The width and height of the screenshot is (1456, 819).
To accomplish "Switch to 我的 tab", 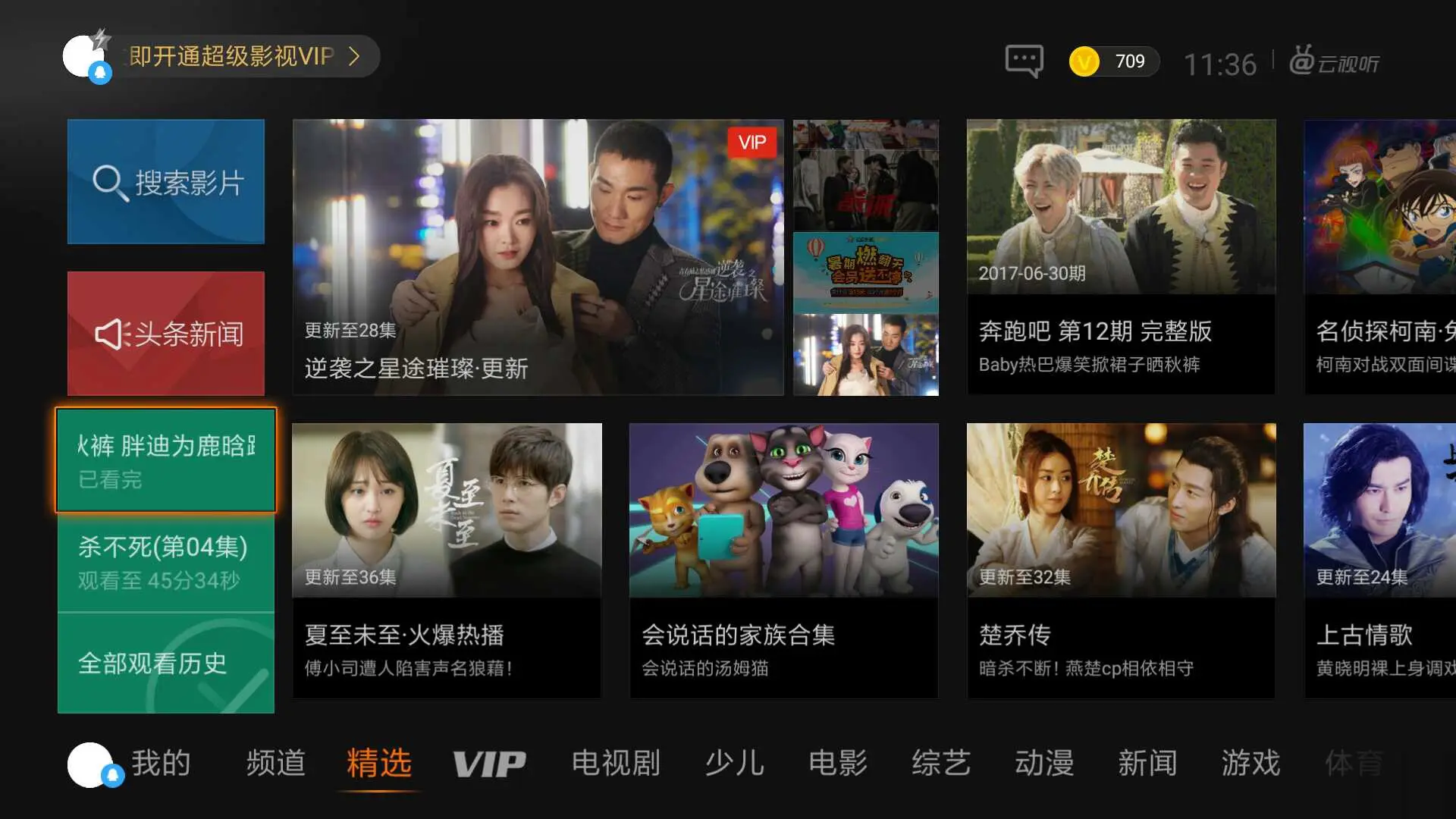I will pyautogui.click(x=160, y=763).
